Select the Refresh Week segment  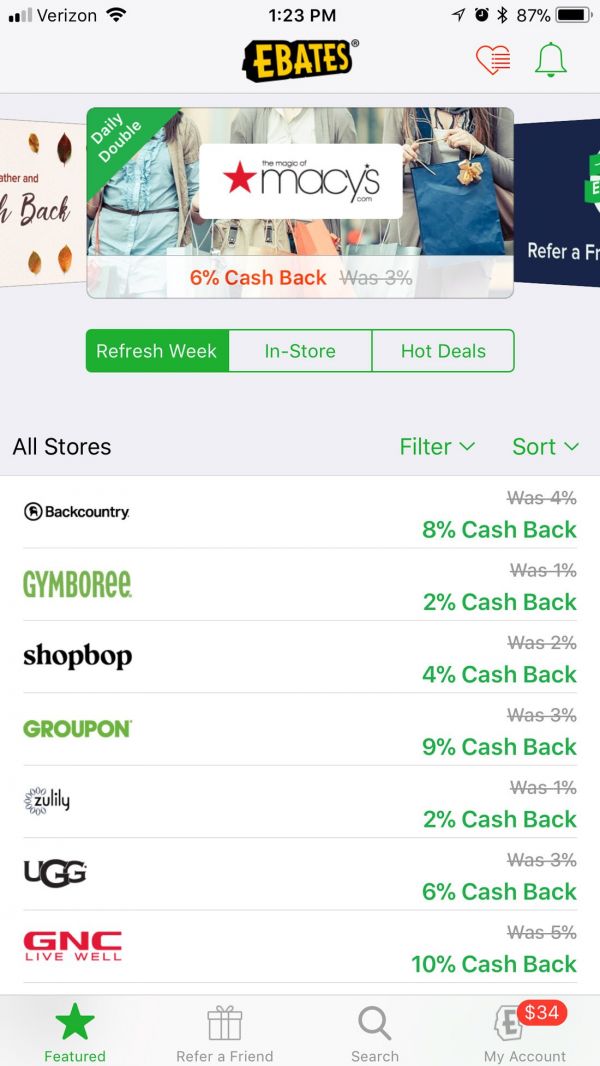click(157, 351)
